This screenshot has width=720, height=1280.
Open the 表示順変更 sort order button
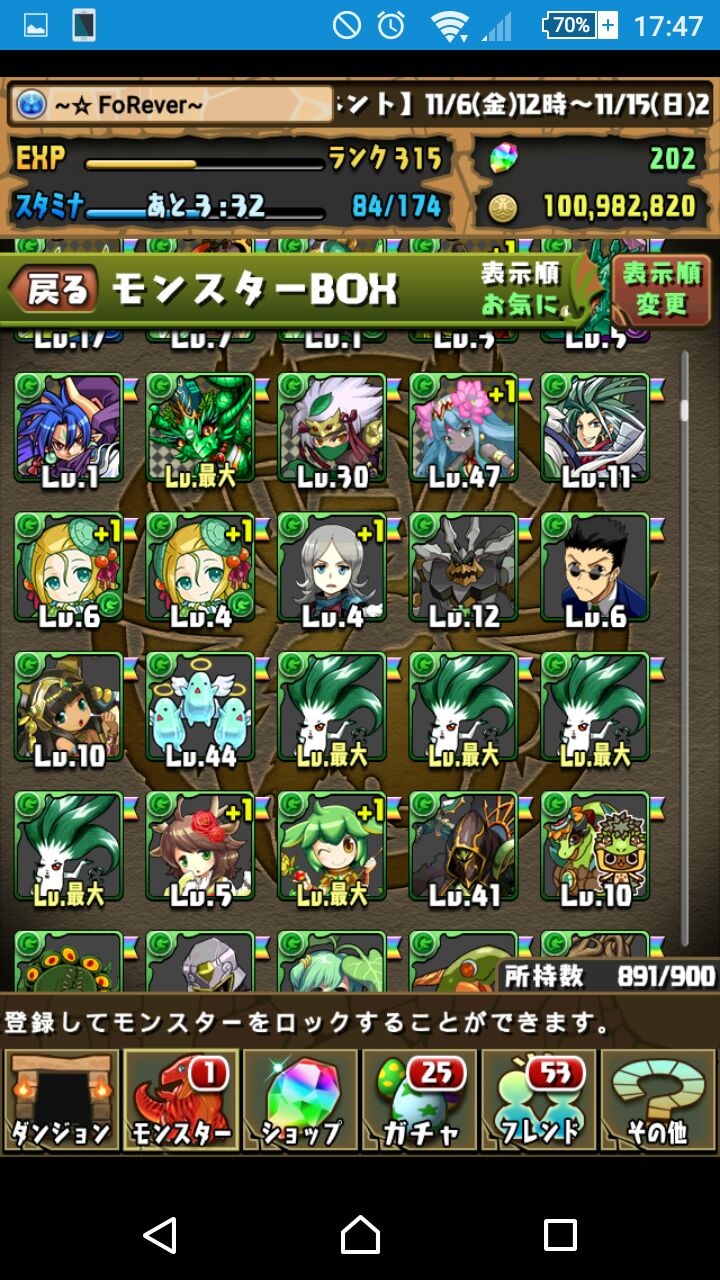pyautogui.click(x=661, y=288)
